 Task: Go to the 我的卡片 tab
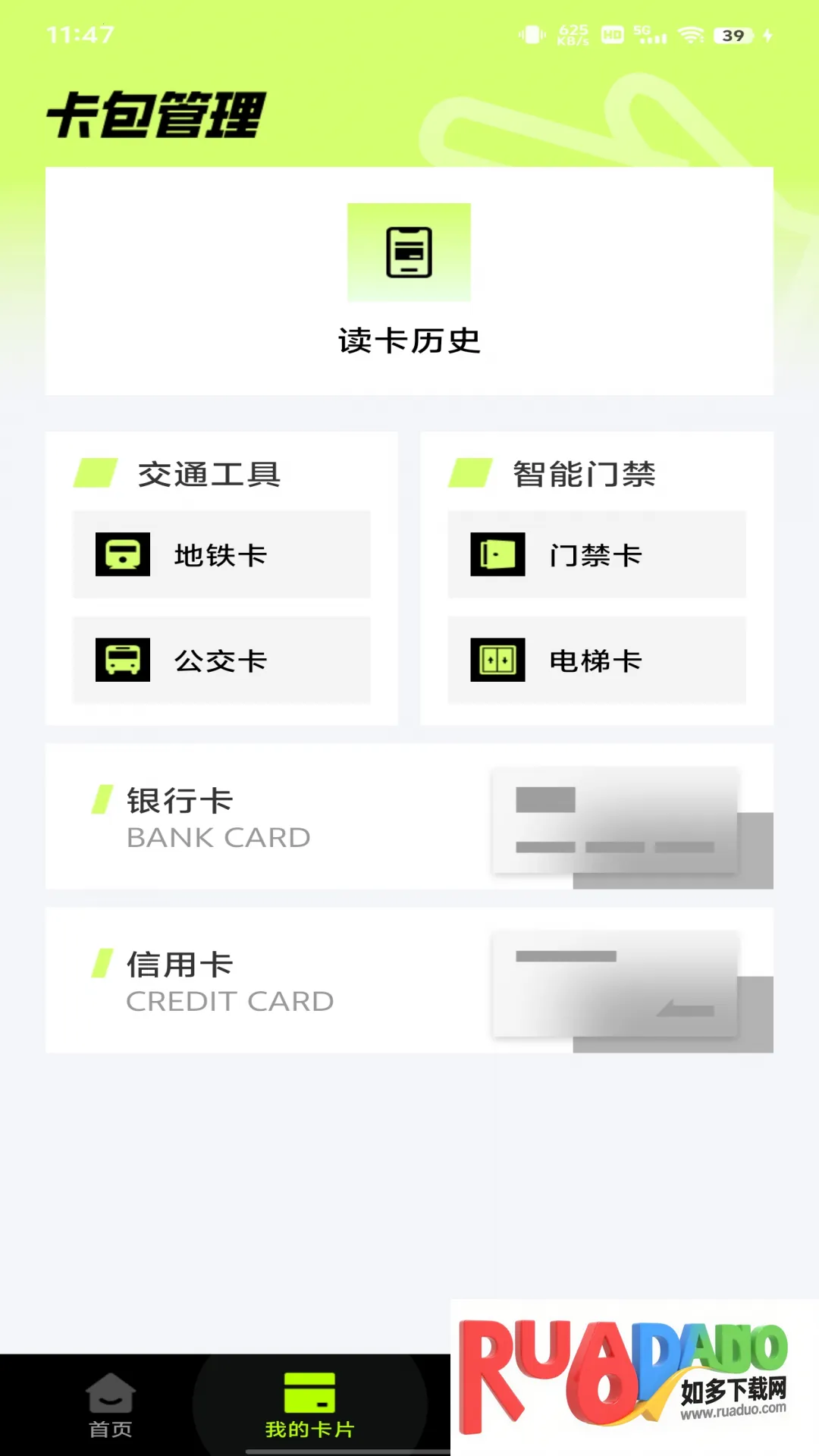point(309,1405)
